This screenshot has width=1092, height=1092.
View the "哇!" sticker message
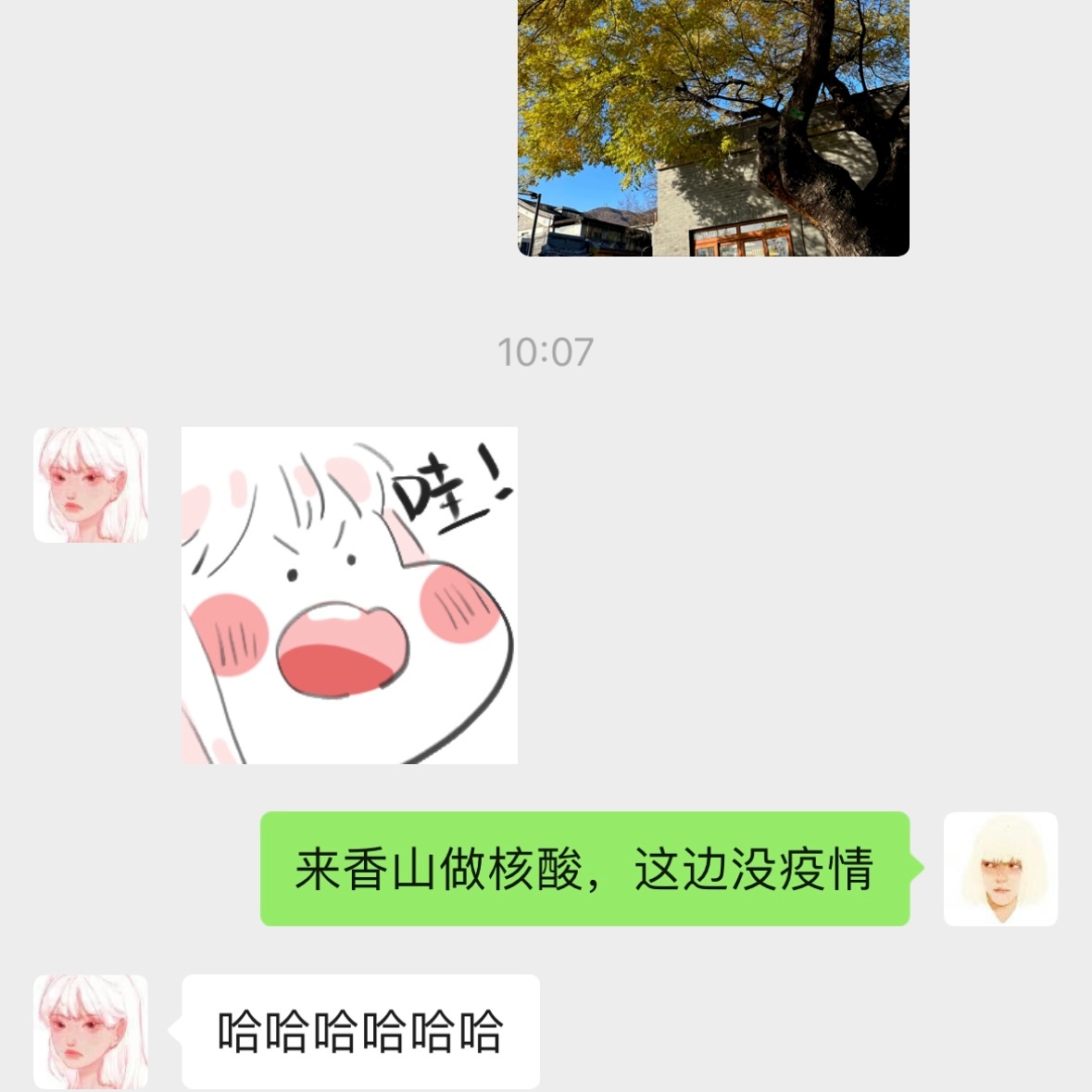point(349,595)
